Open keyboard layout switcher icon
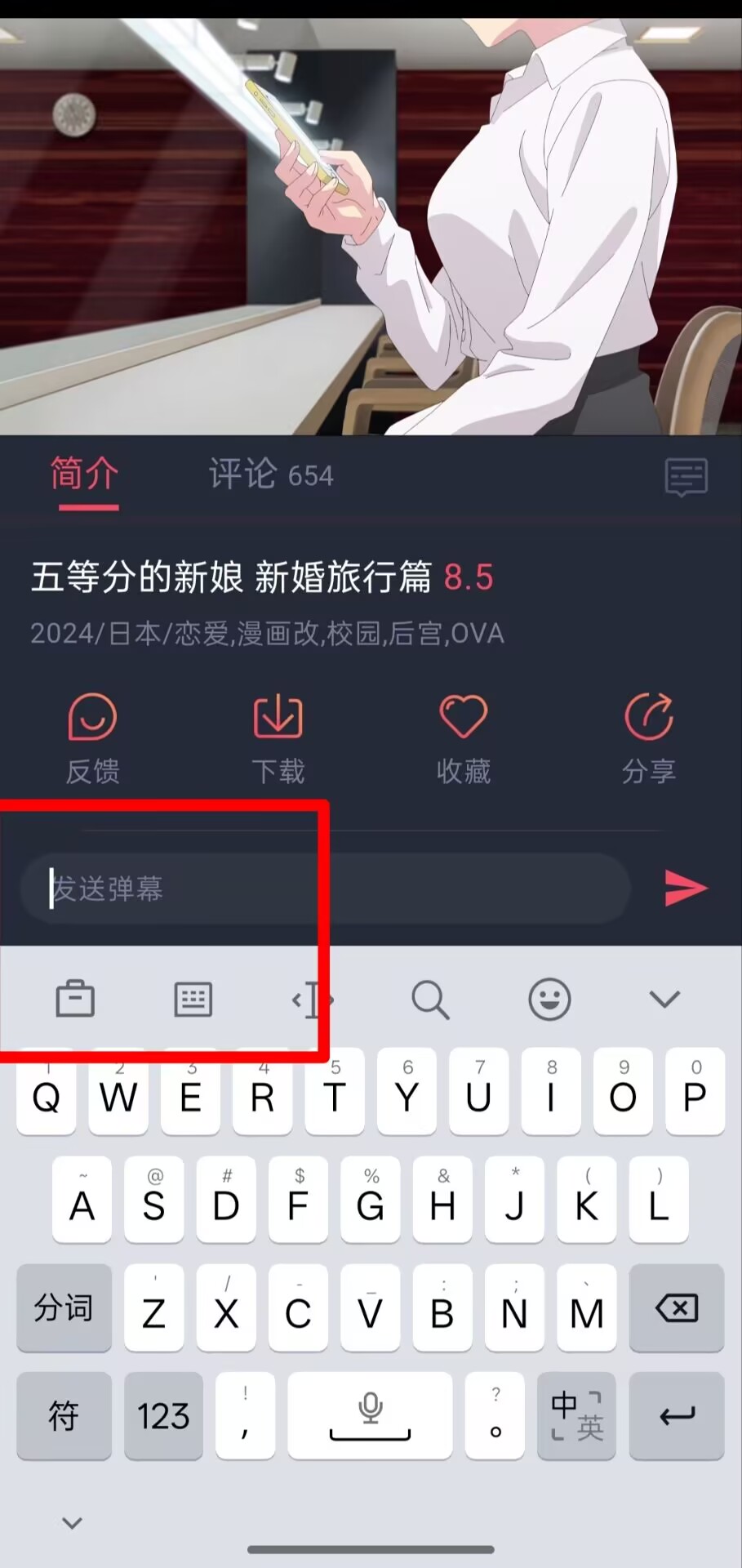This screenshot has height=1568, width=742. pyautogui.click(x=193, y=999)
